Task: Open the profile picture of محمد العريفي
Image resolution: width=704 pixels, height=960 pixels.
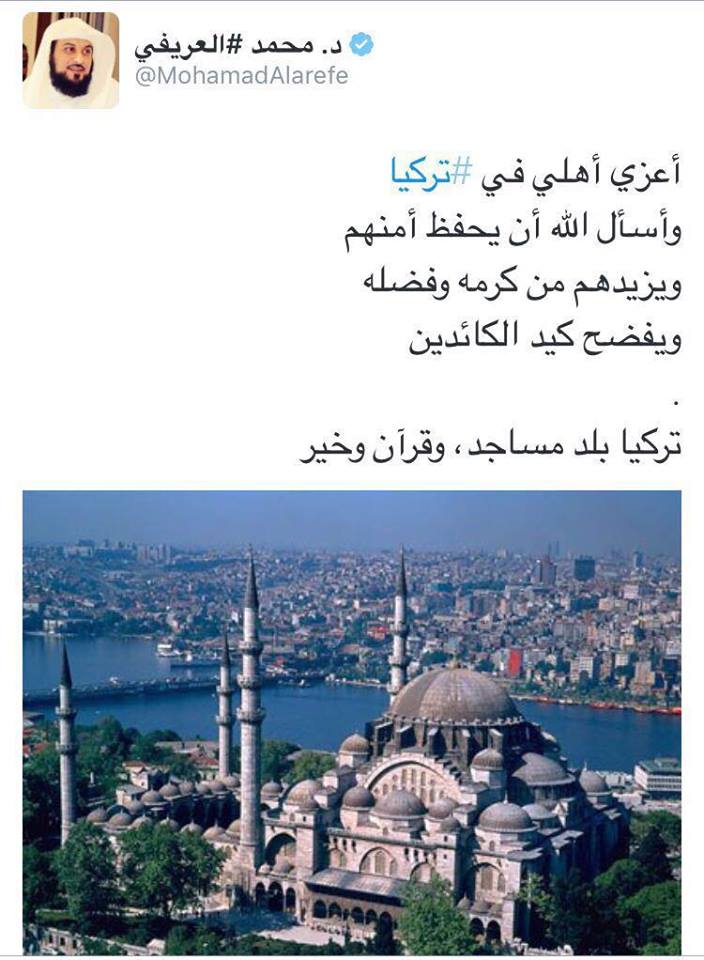Action: pos(70,61)
